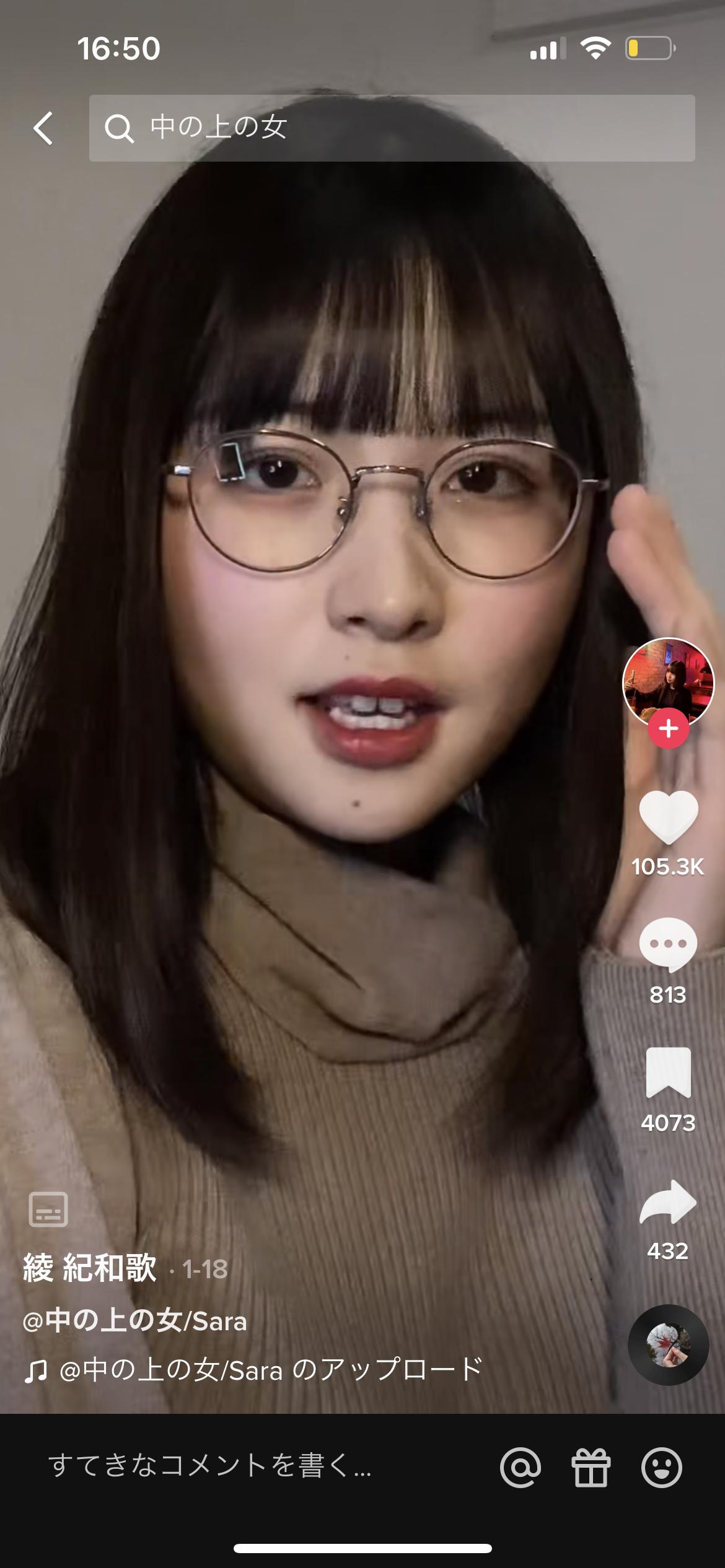
Task: Open the creator's profile picture
Action: pyautogui.click(x=668, y=681)
